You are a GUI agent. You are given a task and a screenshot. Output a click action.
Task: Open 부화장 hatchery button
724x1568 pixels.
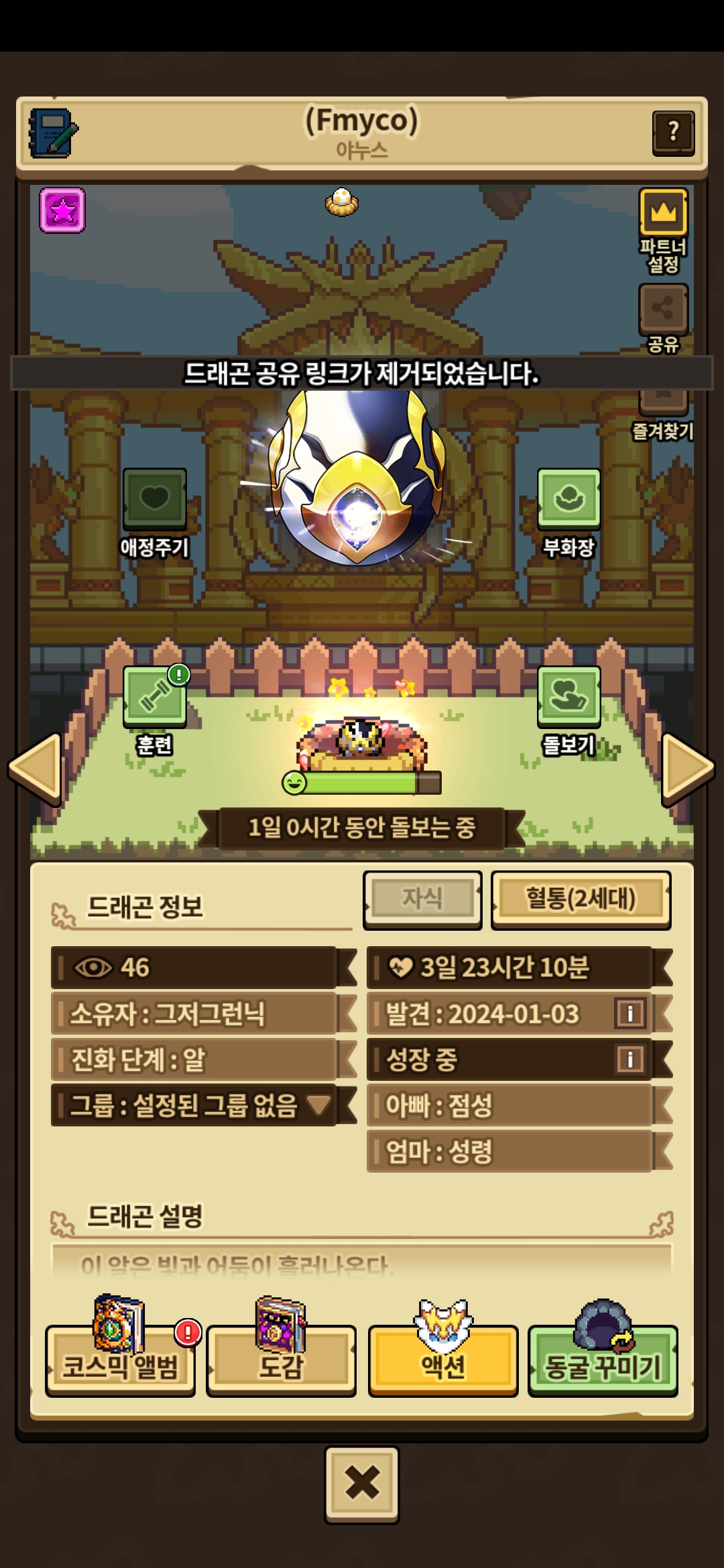[x=568, y=499]
